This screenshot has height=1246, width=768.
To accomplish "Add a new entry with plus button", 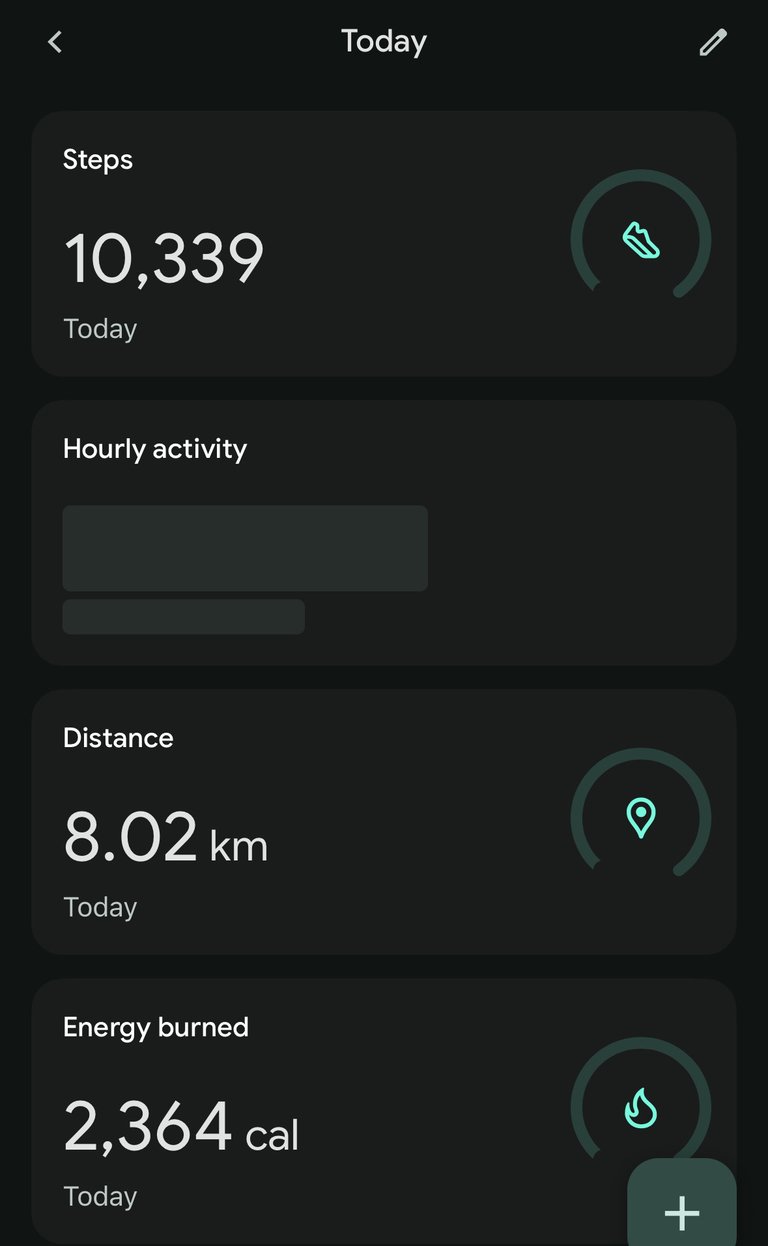I will tap(682, 1211).
